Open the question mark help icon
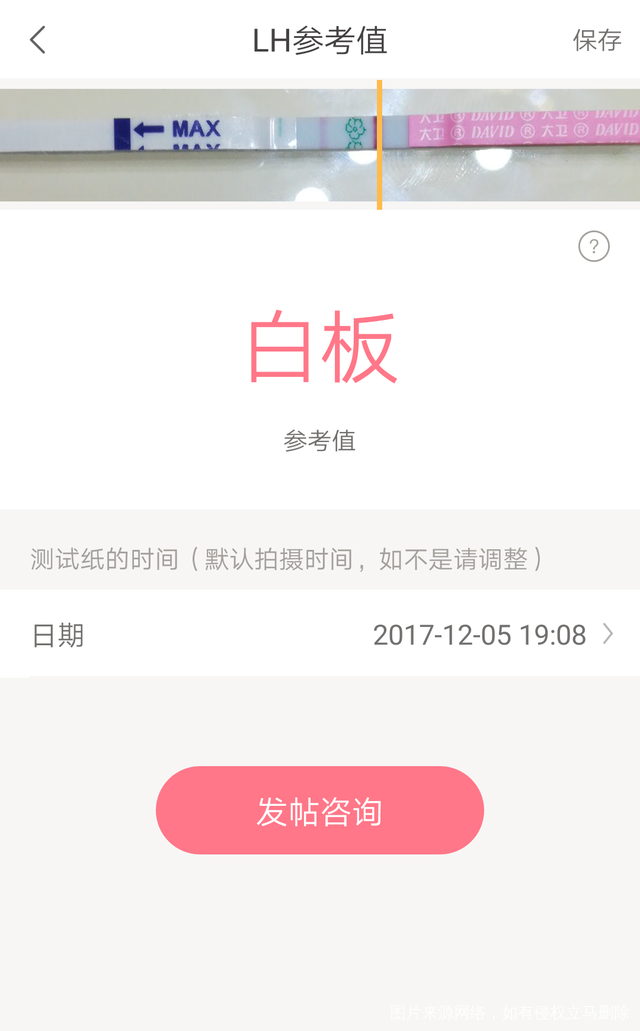The height and width of the screenshot is (1031, 640). point(593,247)
